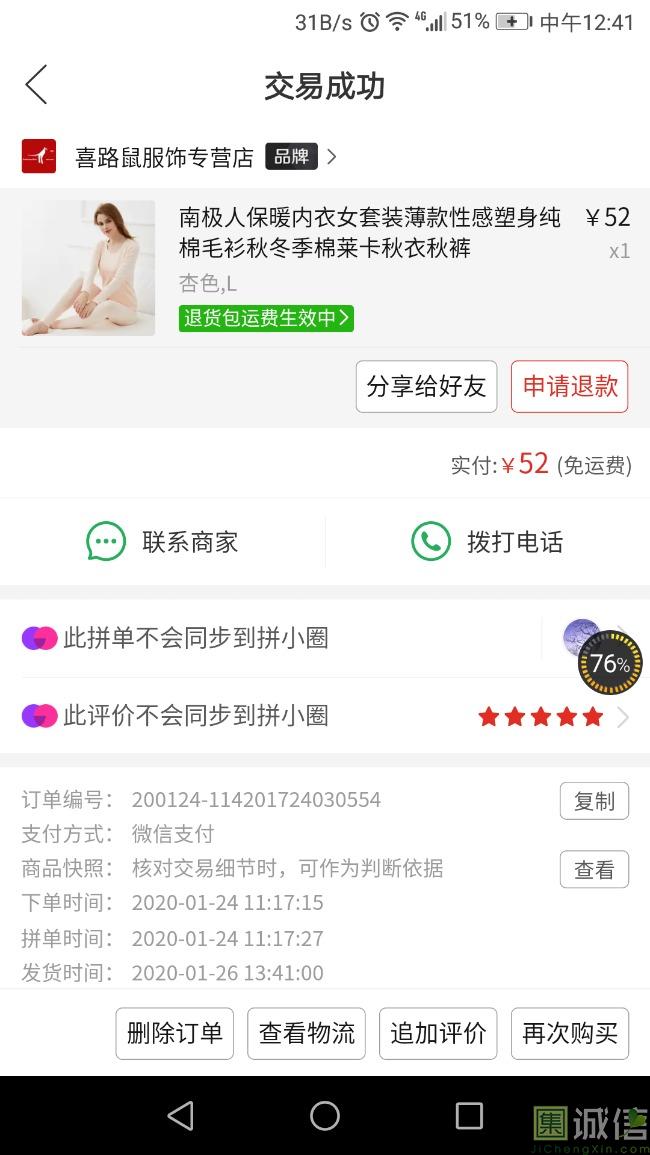Tap 删除订单 to delete this order
The height and width of the screenshot is (1155, 650).
point(175,1033)
